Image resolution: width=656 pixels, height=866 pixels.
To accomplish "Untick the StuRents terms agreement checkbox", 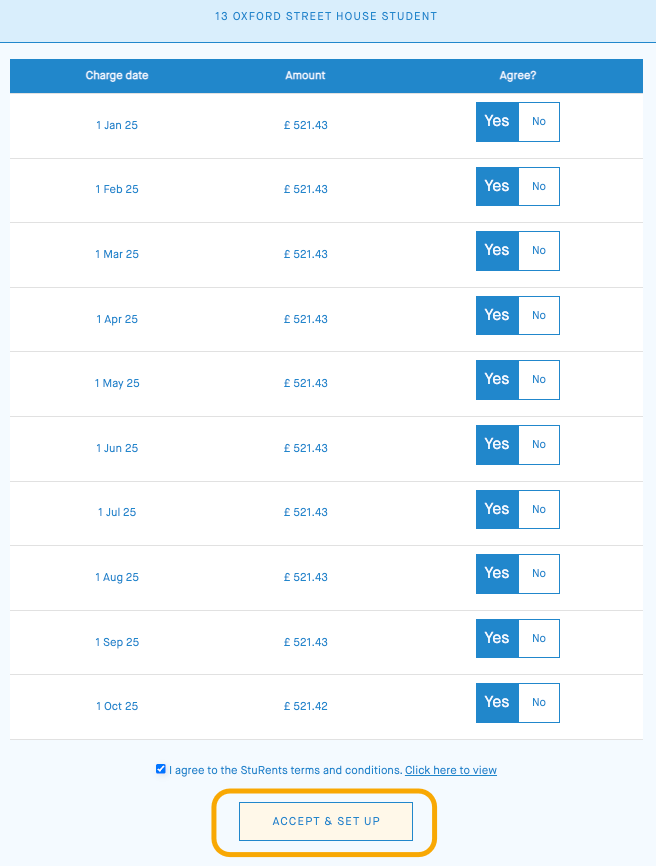I will click(x=161, y=769).
